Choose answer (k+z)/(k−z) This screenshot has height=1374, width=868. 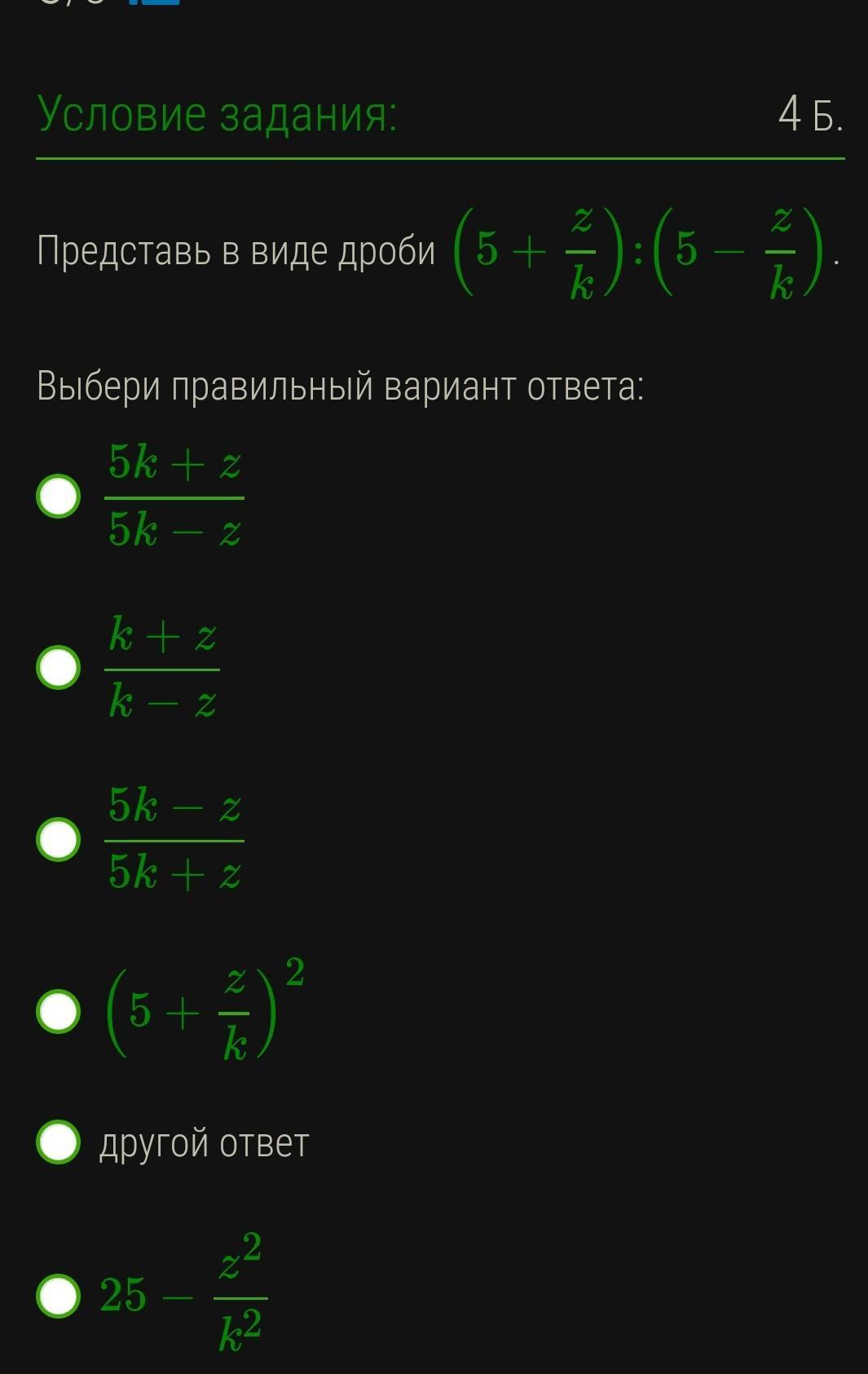pos(59,668)
